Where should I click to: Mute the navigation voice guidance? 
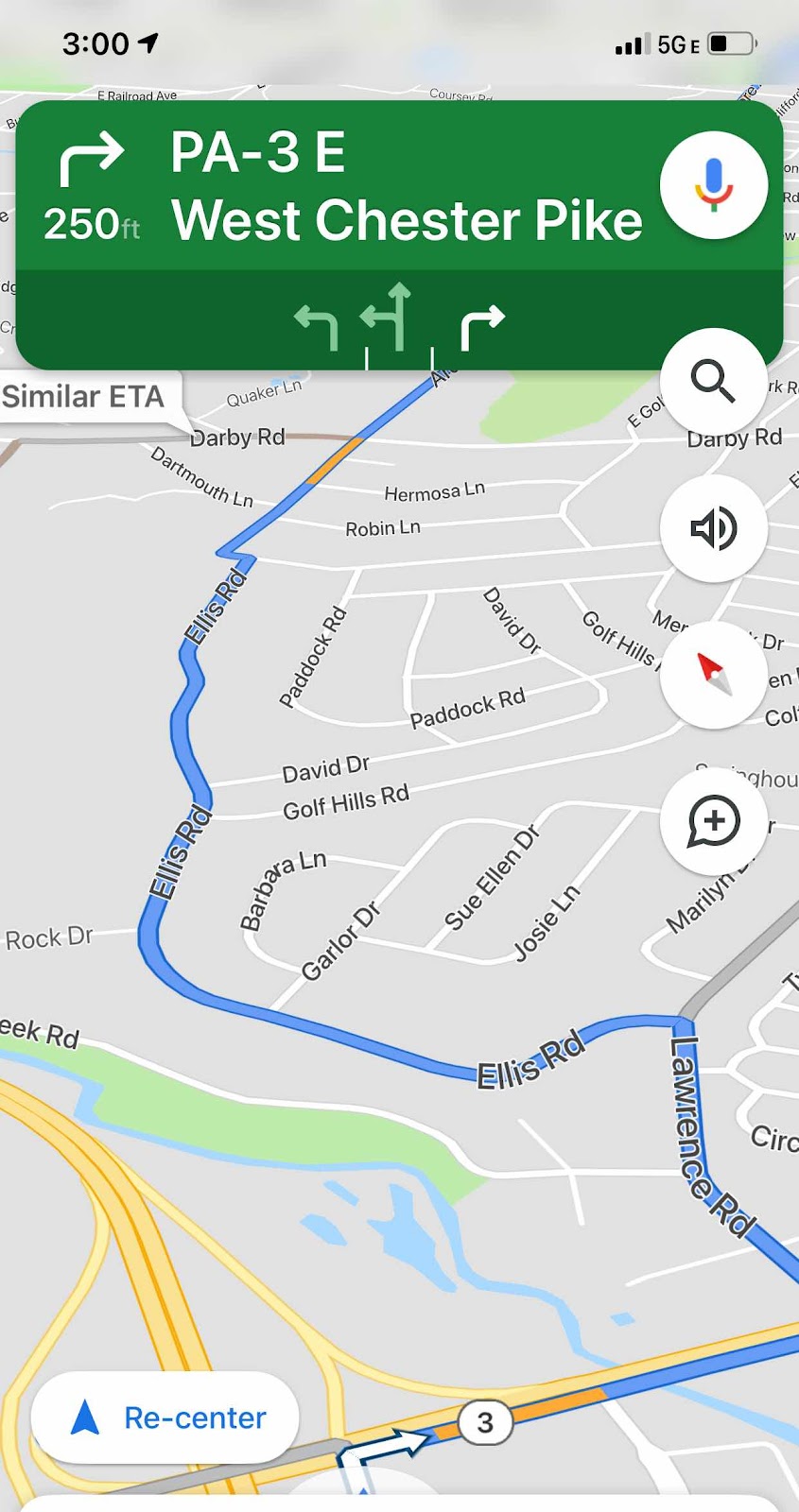tap(713, 528)
